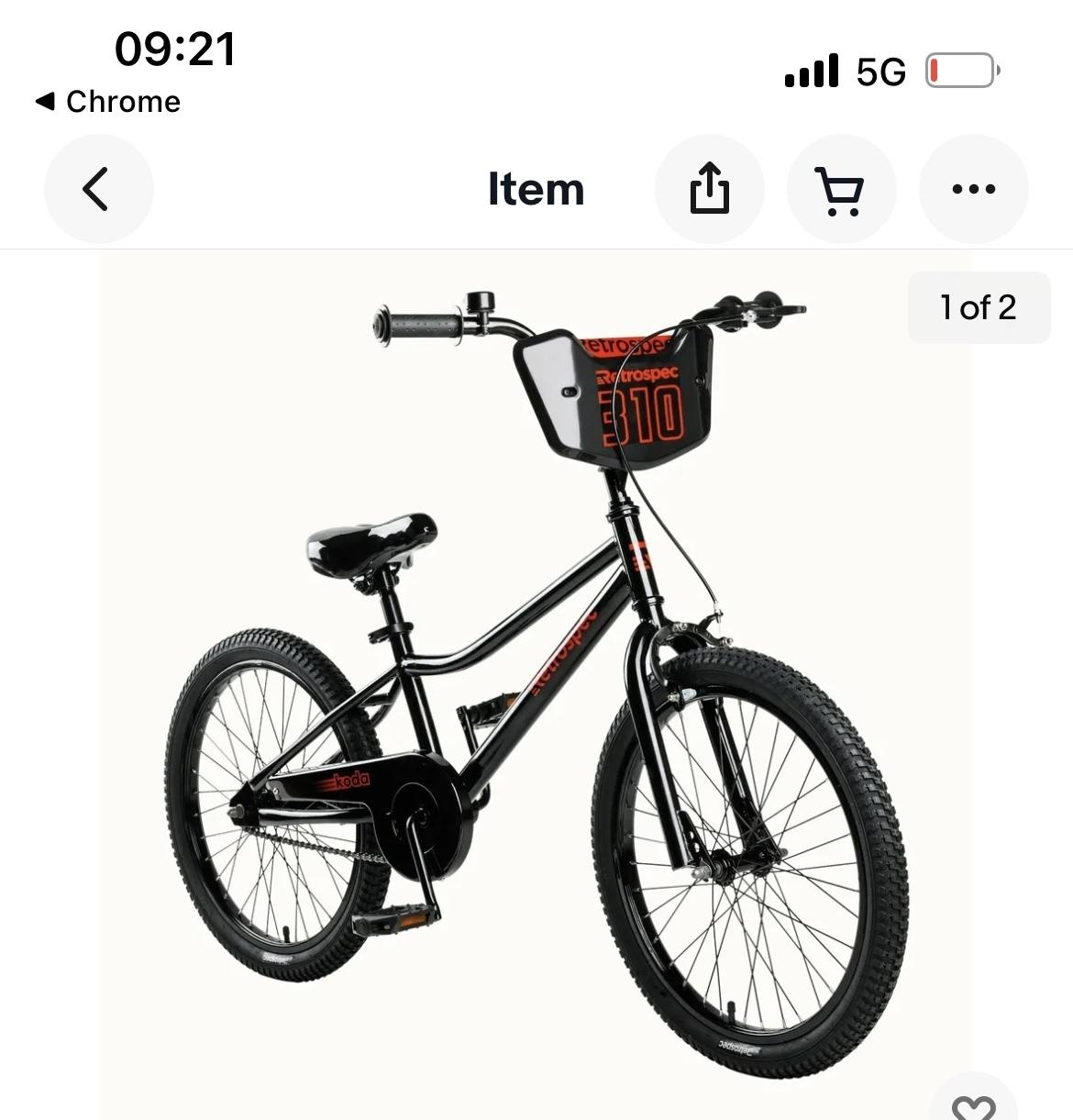Open the shopping cart

[841, 189]
